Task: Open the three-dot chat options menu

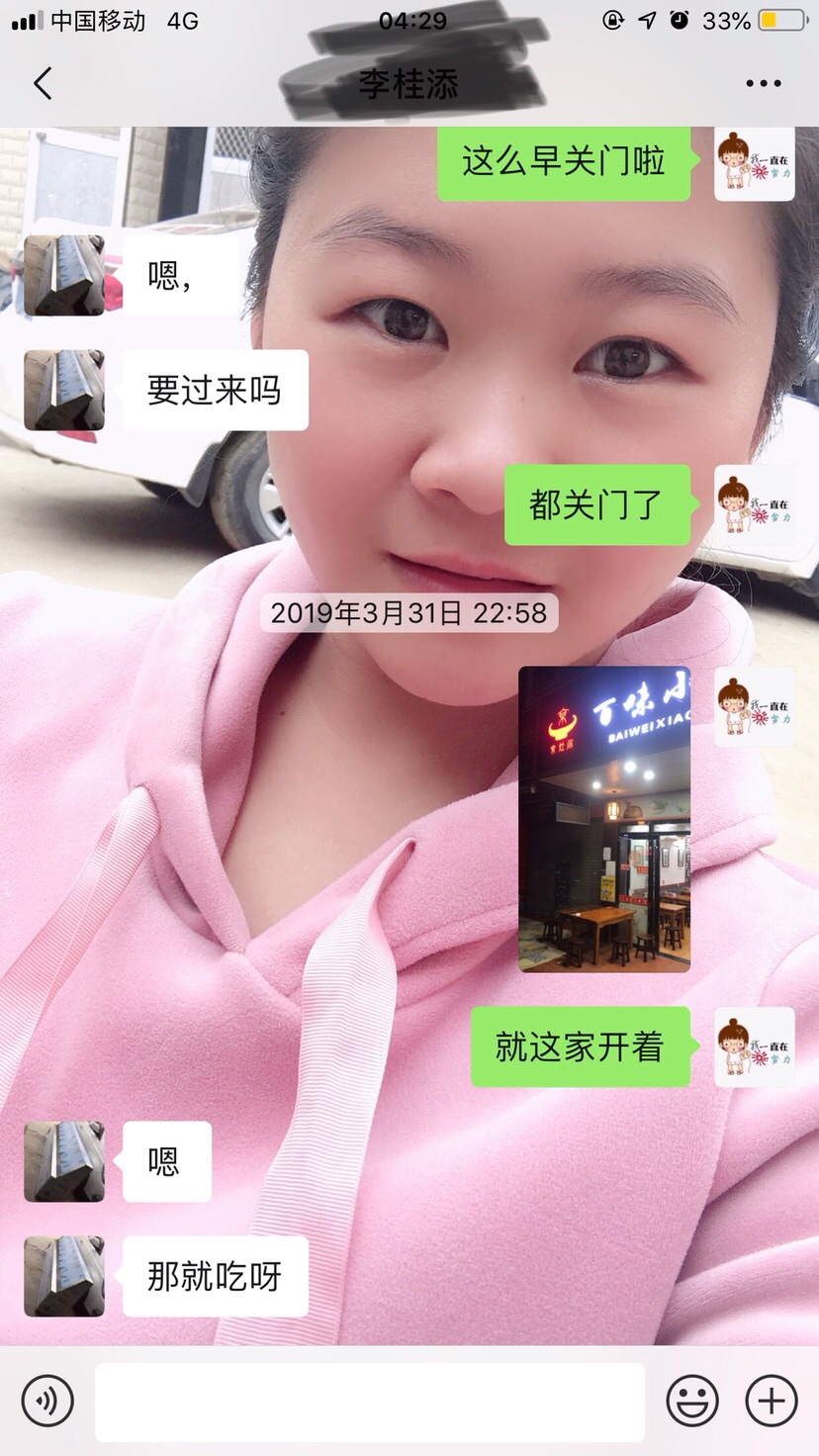Action: click(x=763, y=84)
